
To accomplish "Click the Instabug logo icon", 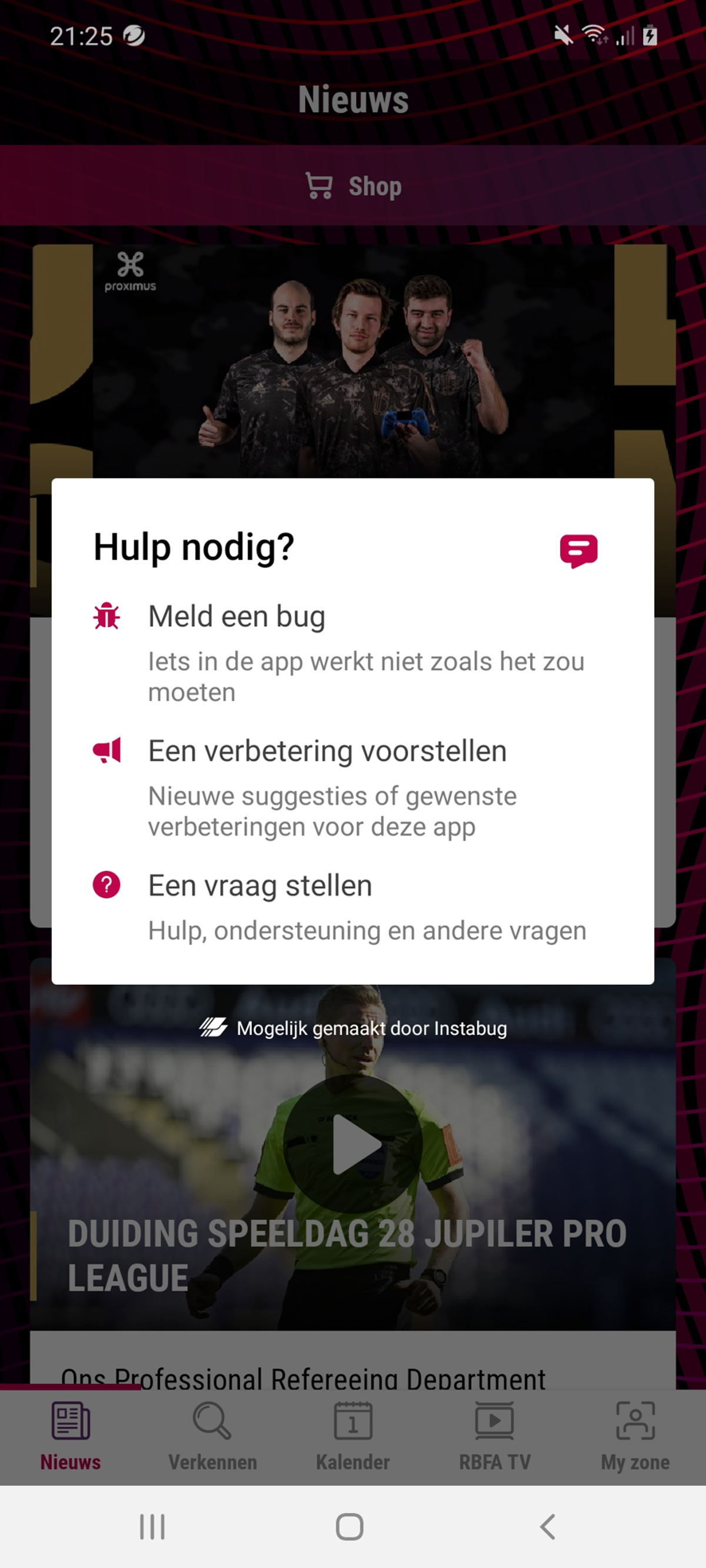I will 214,1029.
